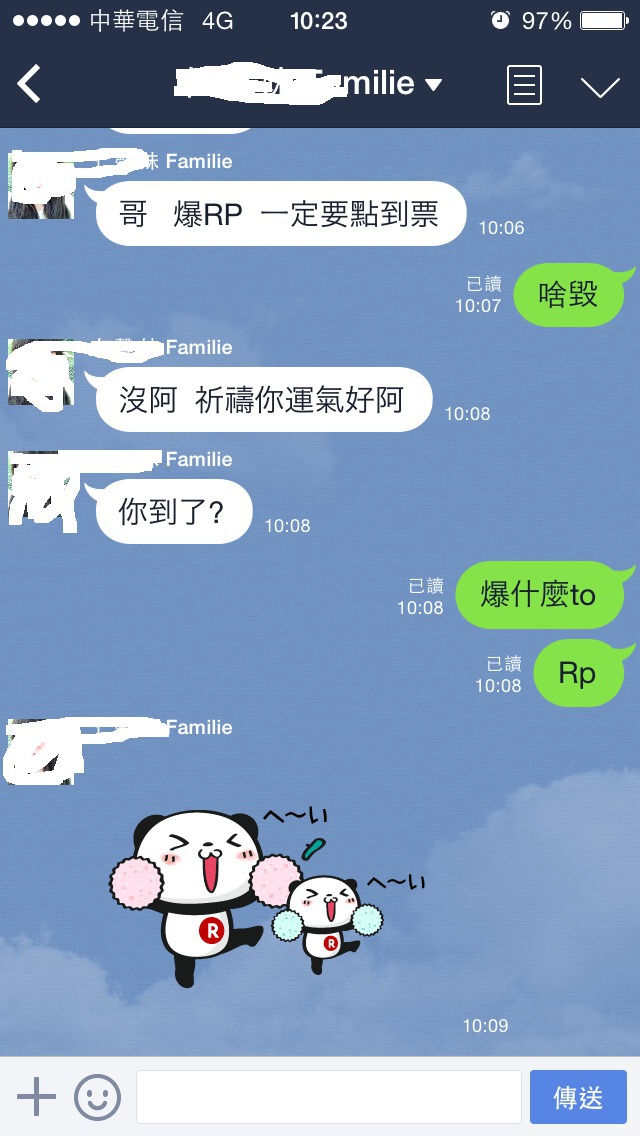Expand the chat options chevron menu
This screenshot has height=1136, width=640.
tap(600, 87)
